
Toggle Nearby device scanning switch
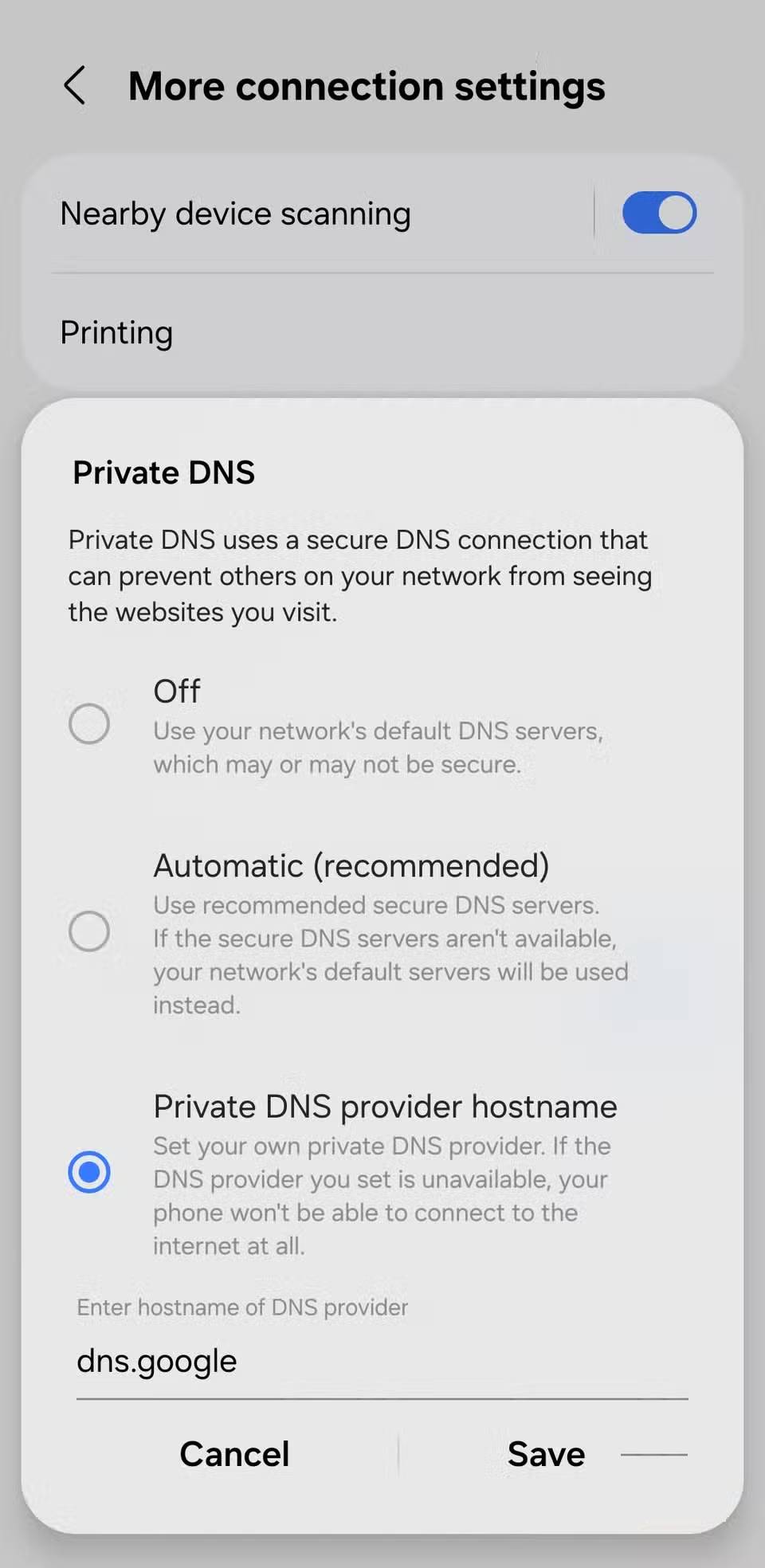(x=659, y=213)
